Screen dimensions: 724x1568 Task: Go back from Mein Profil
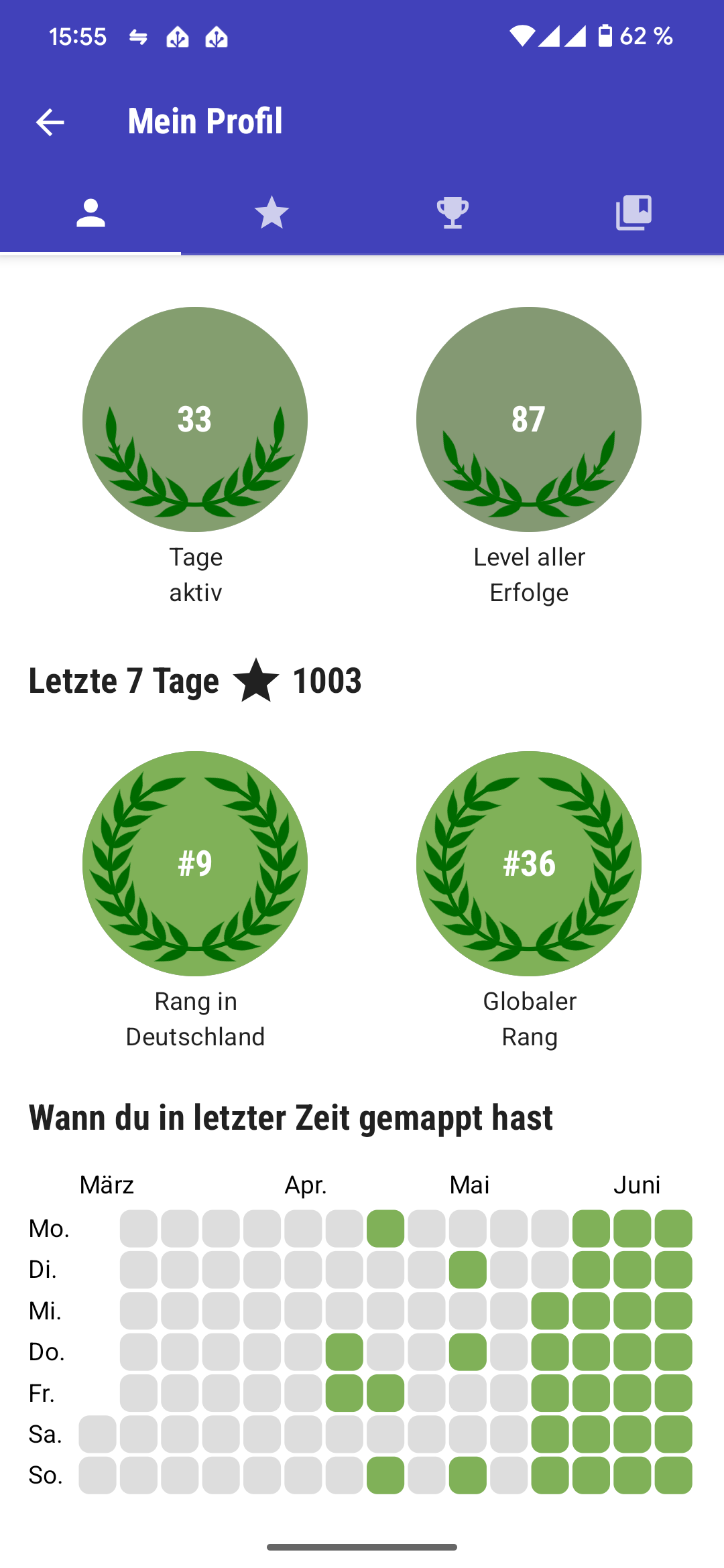click(50, 122)
